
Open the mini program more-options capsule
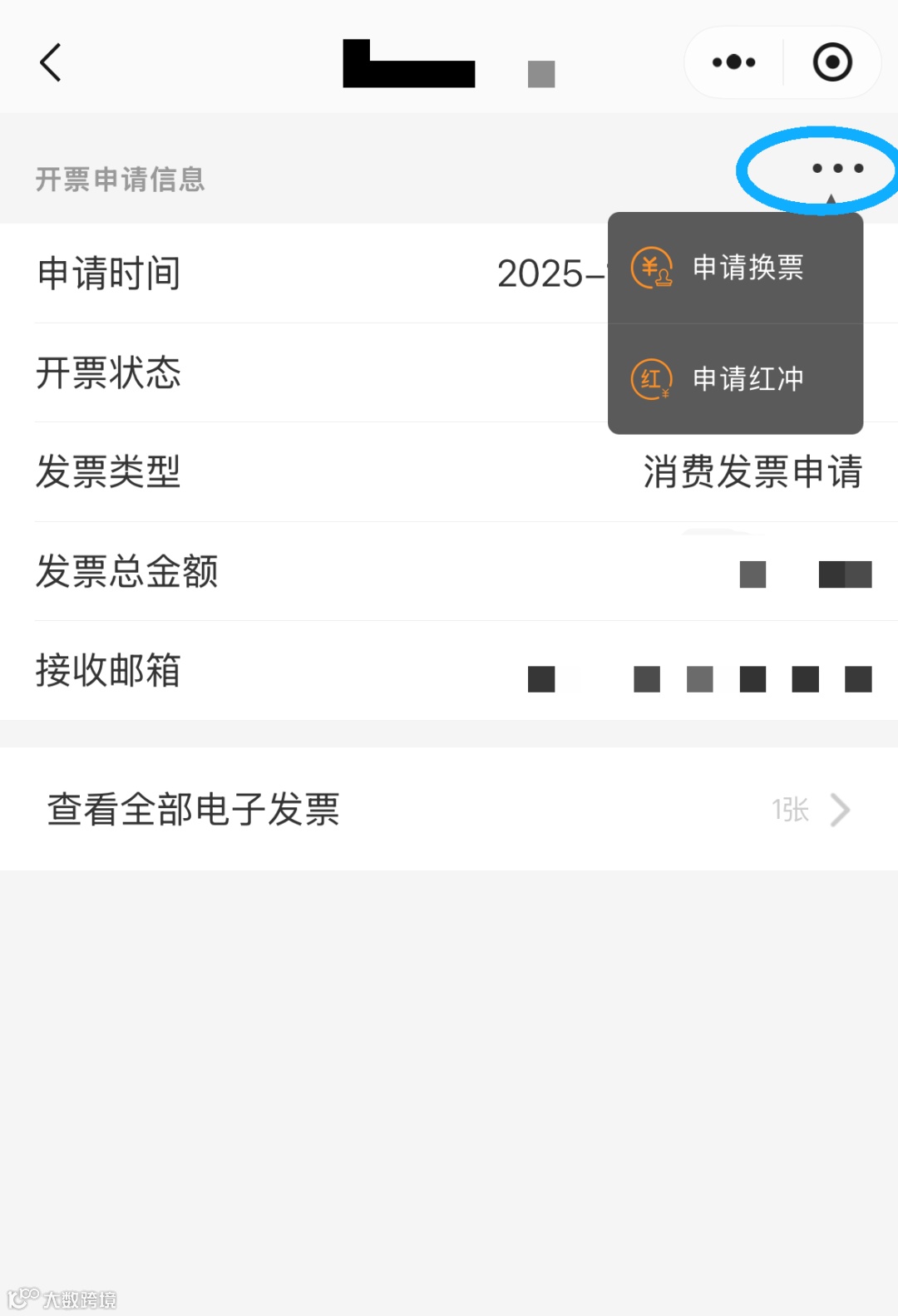tap(733, 62)
